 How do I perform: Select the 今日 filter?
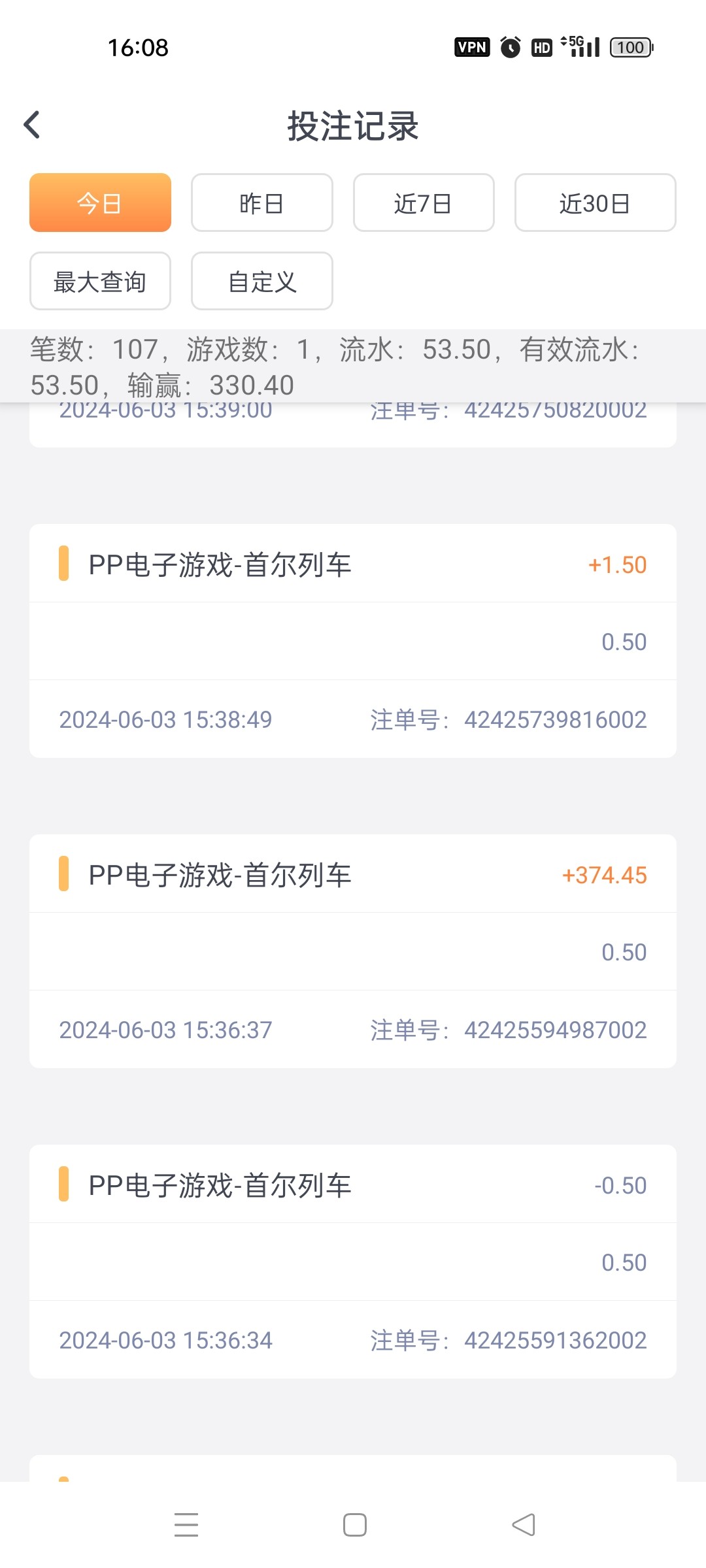point(100,203)
